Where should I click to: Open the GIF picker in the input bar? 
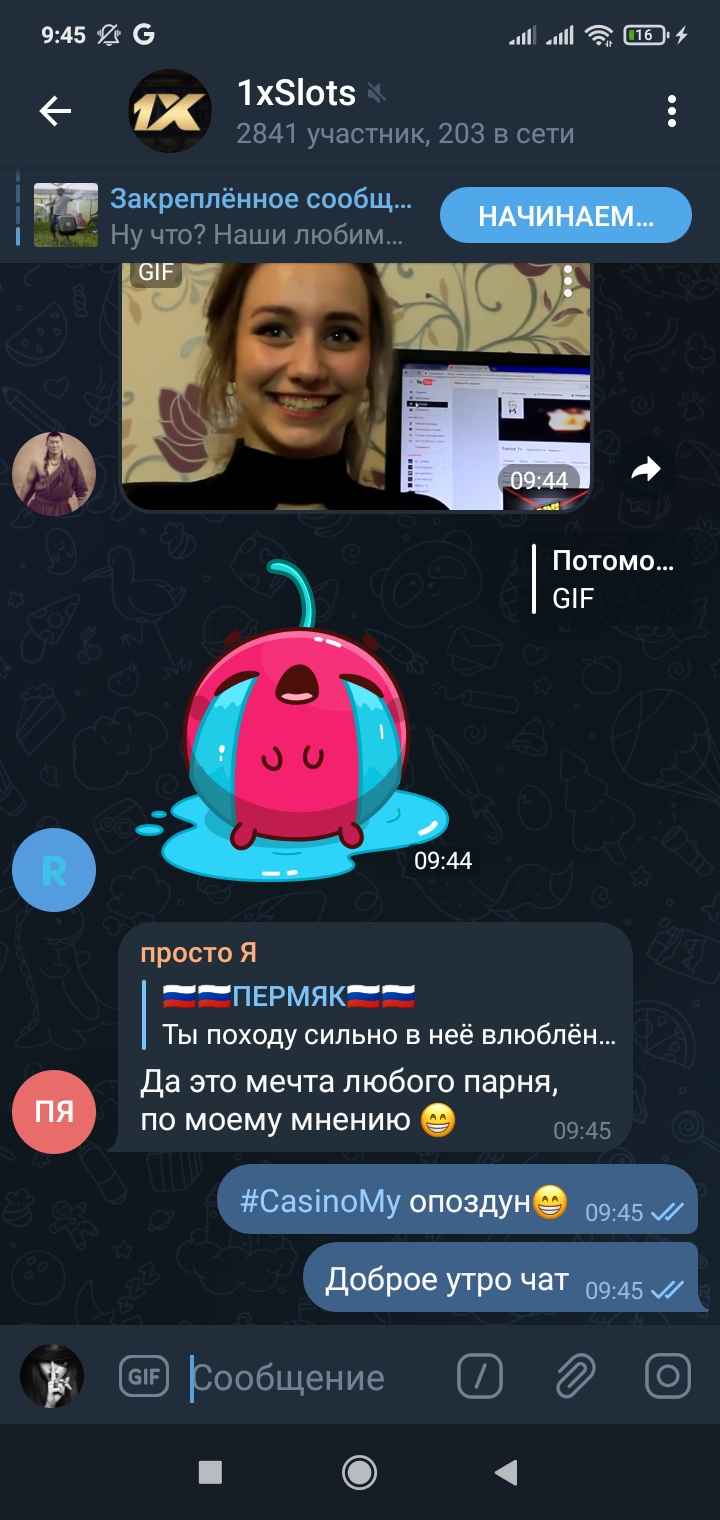click(x=143, y=1377)
